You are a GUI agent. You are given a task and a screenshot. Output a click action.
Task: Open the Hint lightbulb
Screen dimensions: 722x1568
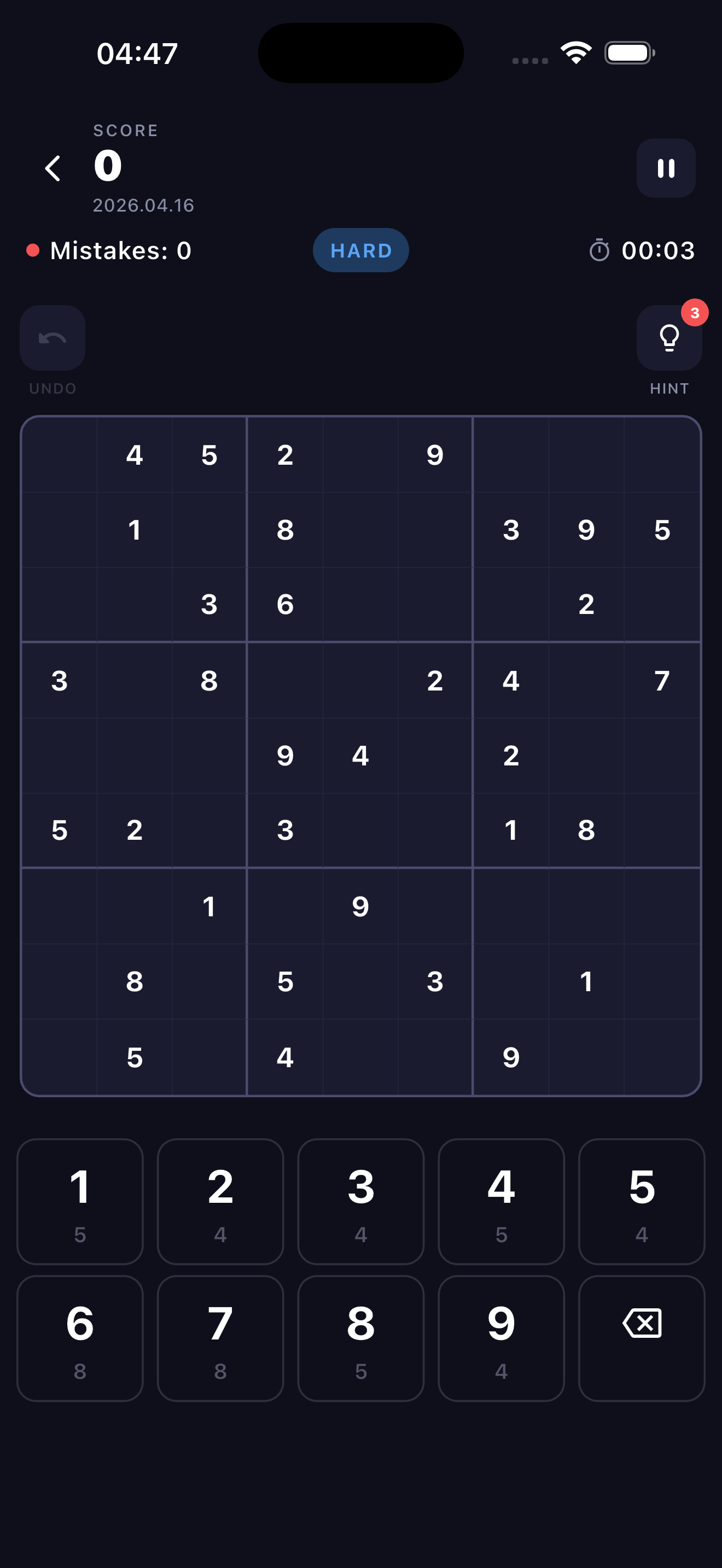click(x=668, y=337)
